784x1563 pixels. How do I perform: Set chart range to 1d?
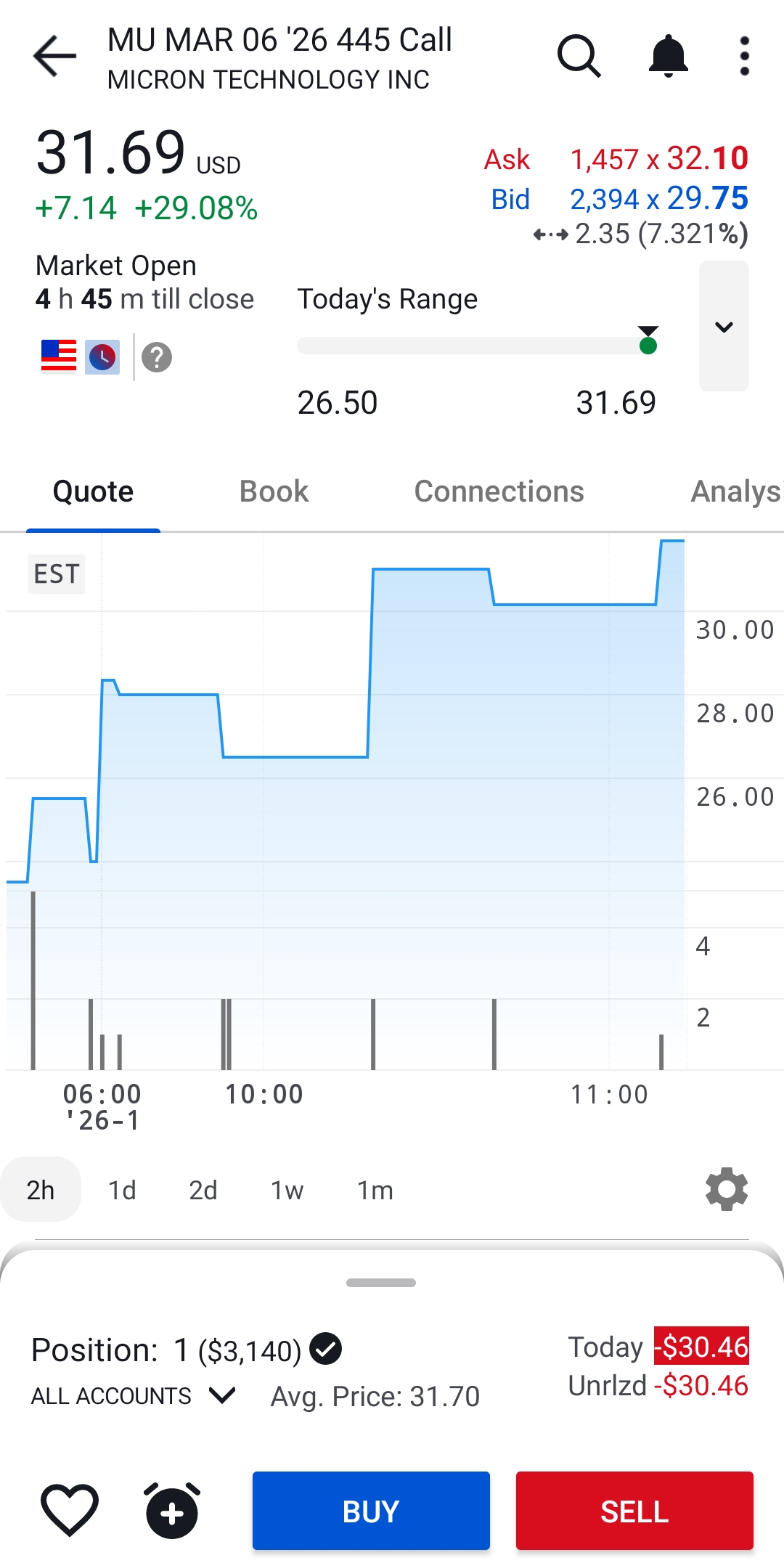(122, 1190)
